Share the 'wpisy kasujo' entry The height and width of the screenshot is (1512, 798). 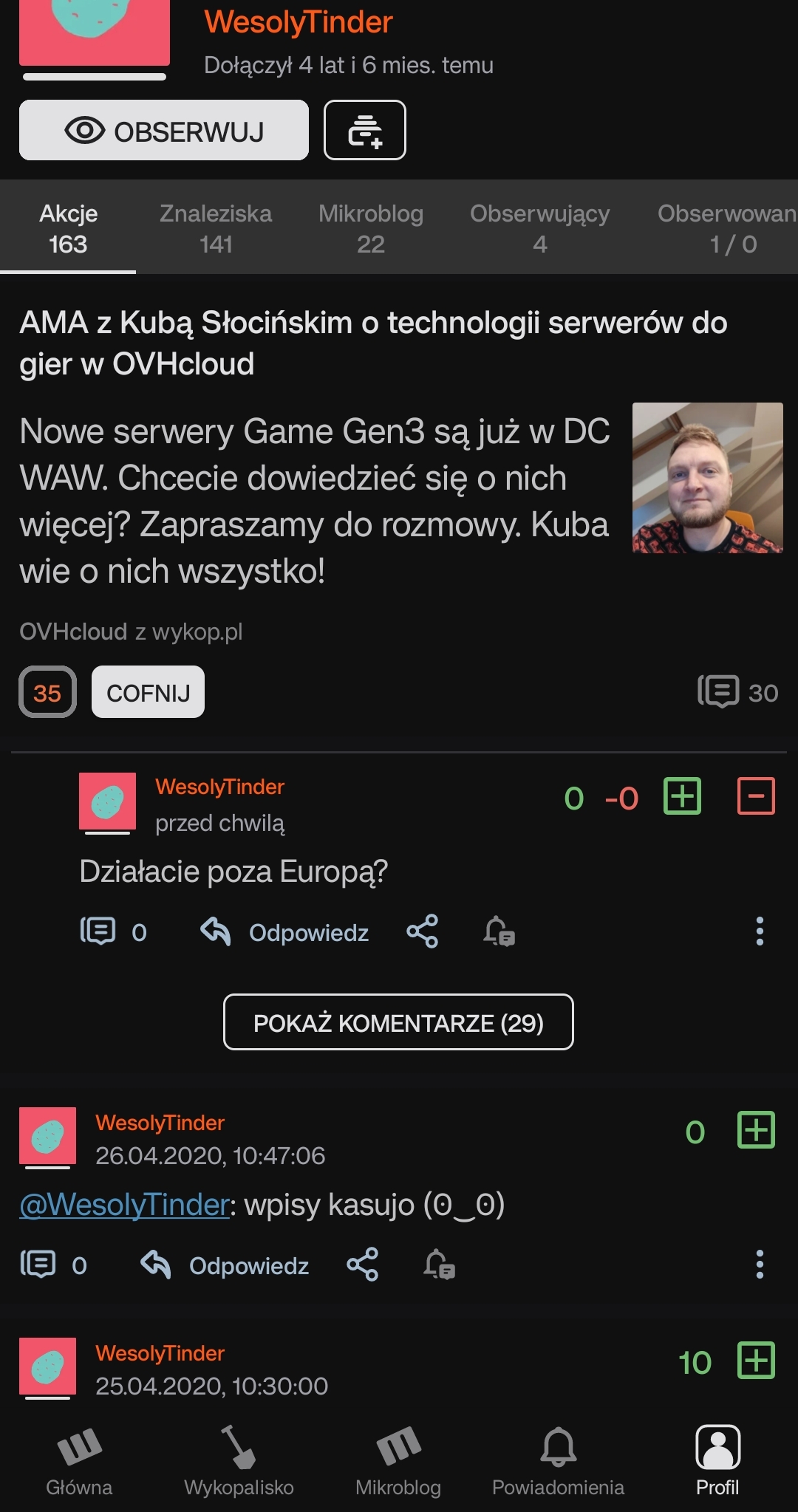[x=363, y=1265]
